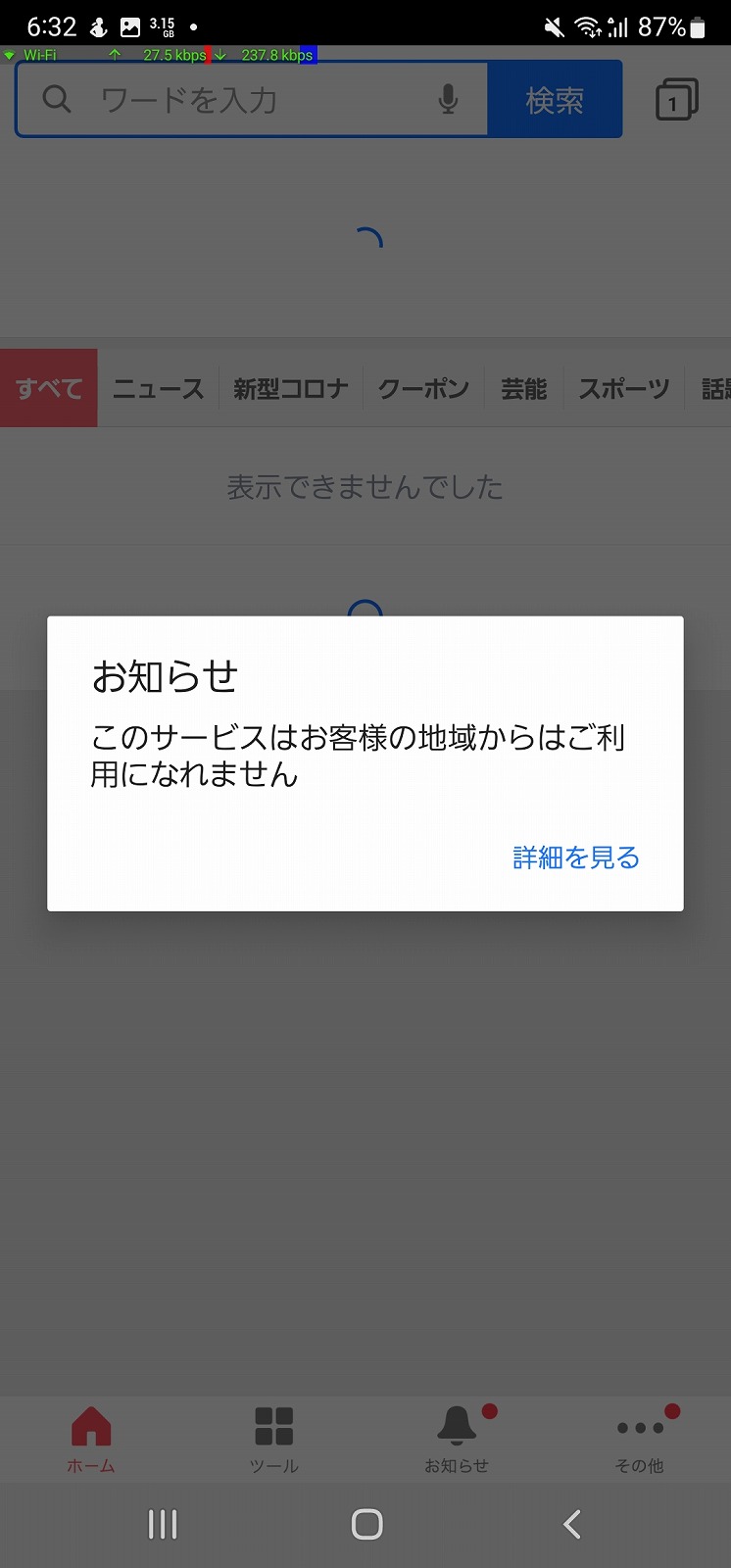
Task: Switch to the ニュース tab
Action: [x=158, y=389]
